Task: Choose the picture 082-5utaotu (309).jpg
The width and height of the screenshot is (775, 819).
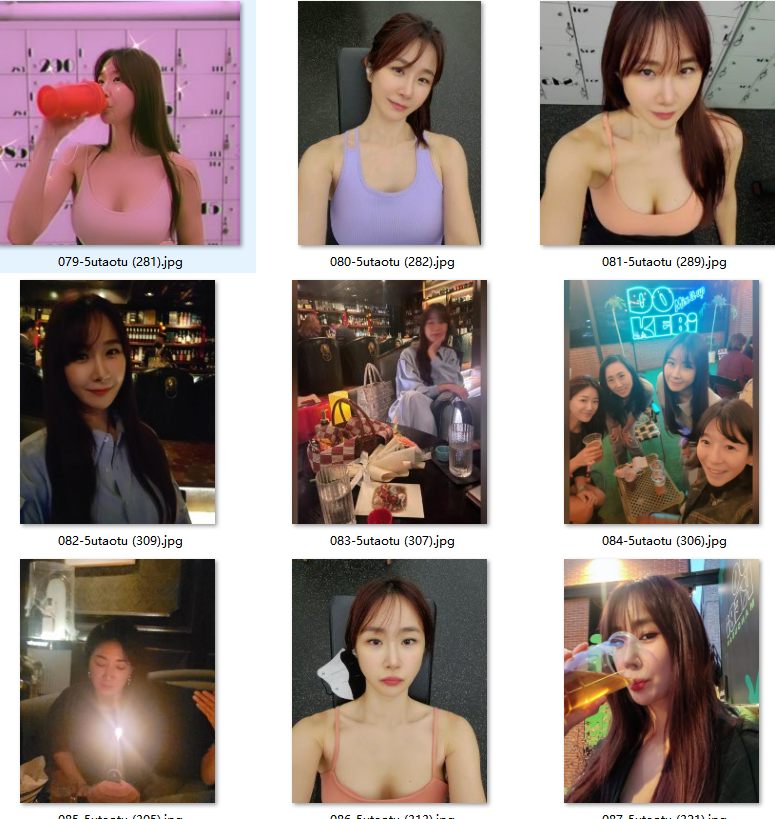Action: (x=118, y=402)
